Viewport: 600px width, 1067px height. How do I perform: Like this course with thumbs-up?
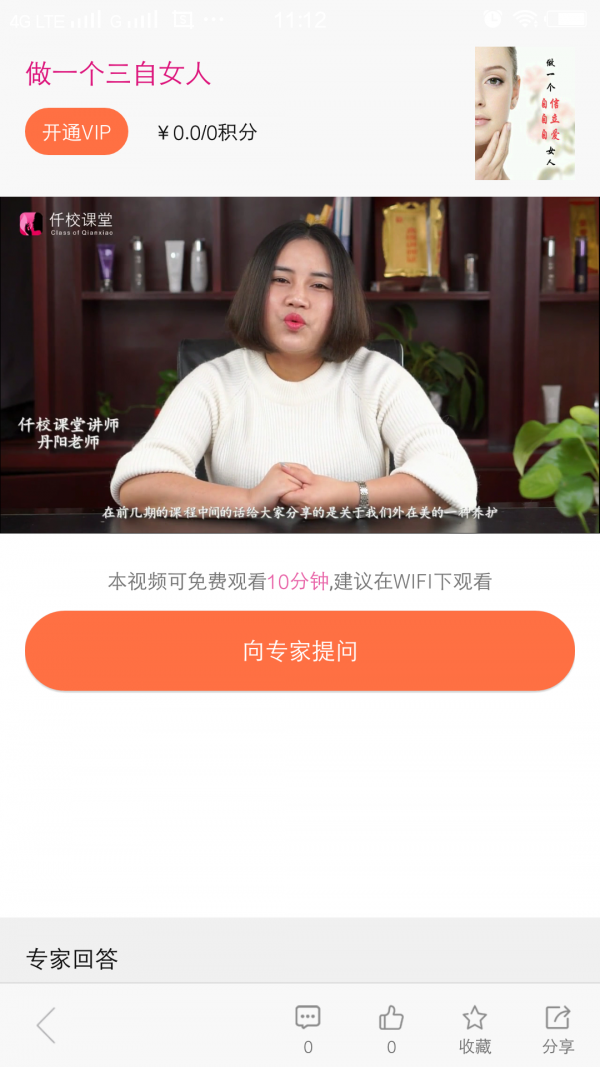click(x=391, y=1019)
